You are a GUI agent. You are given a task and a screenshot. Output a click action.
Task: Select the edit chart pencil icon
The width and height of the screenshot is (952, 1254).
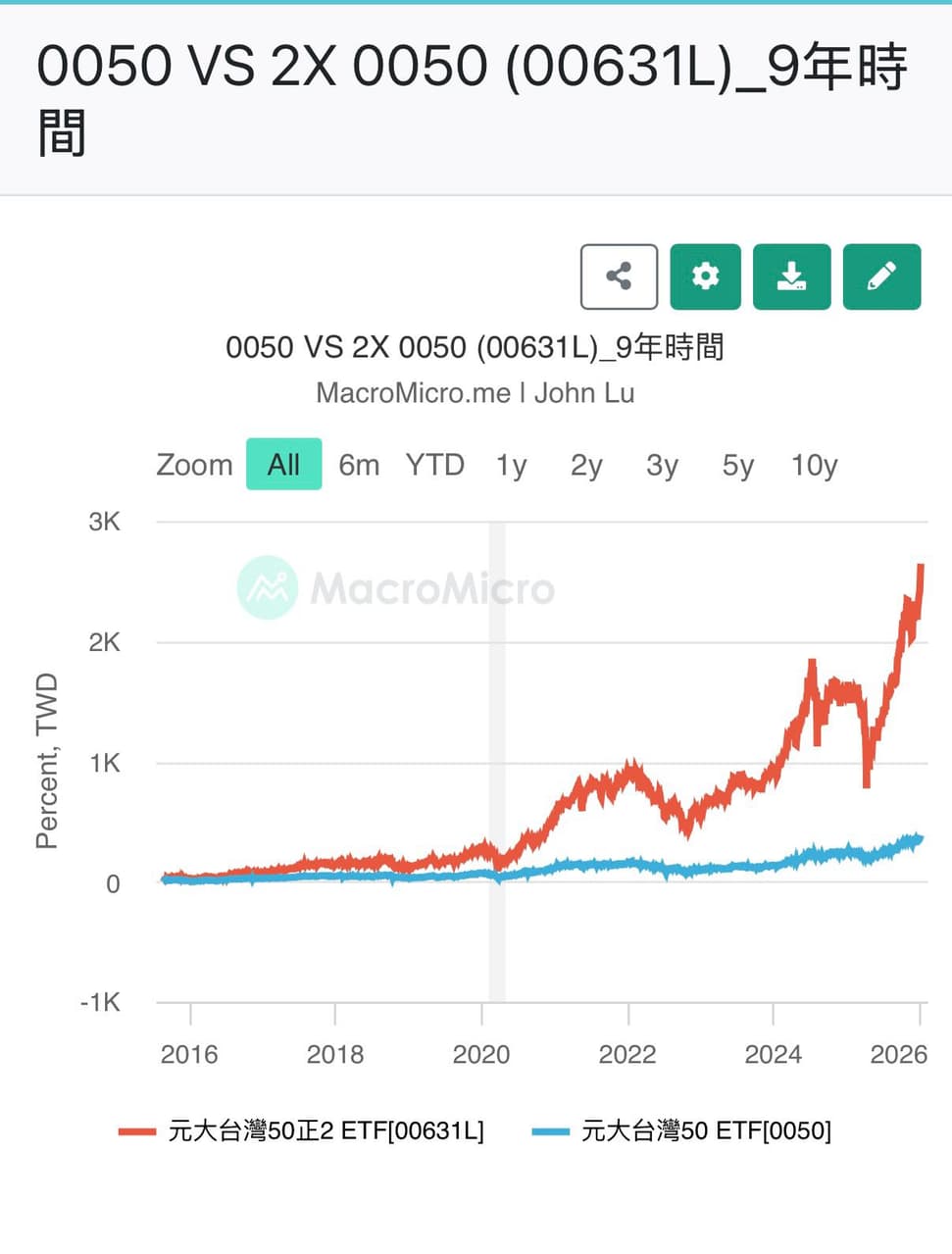click(880, 276)
